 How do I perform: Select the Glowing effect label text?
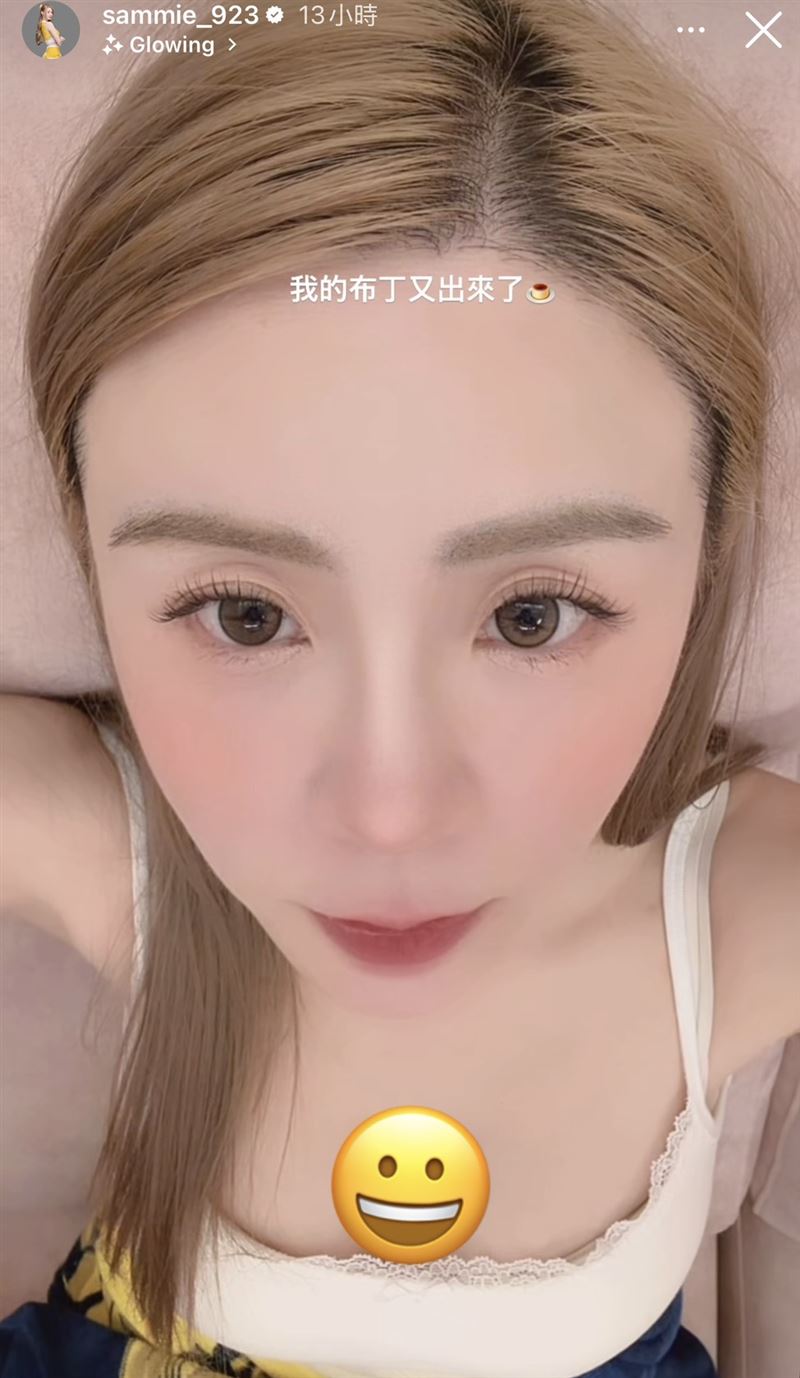(x=170, y=43)
